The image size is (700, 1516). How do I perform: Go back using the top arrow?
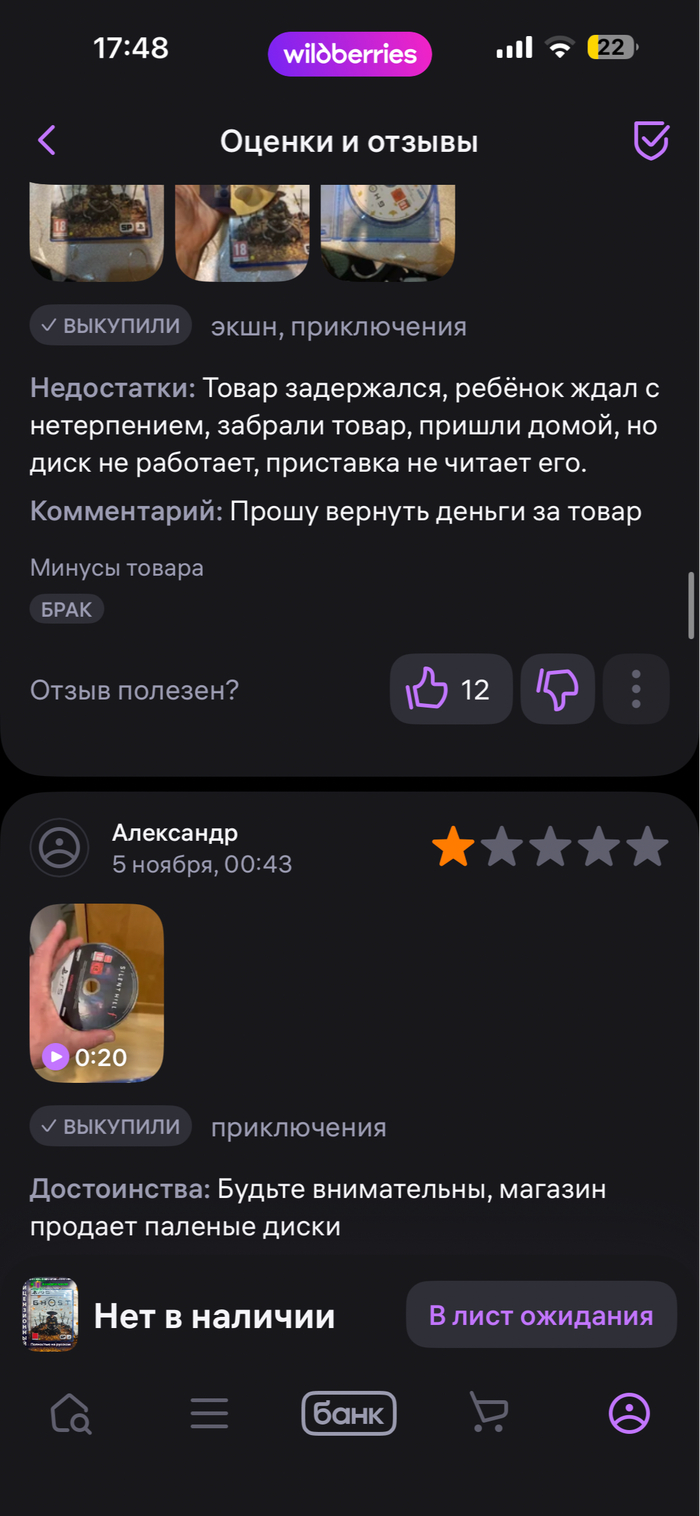[47, 141]
